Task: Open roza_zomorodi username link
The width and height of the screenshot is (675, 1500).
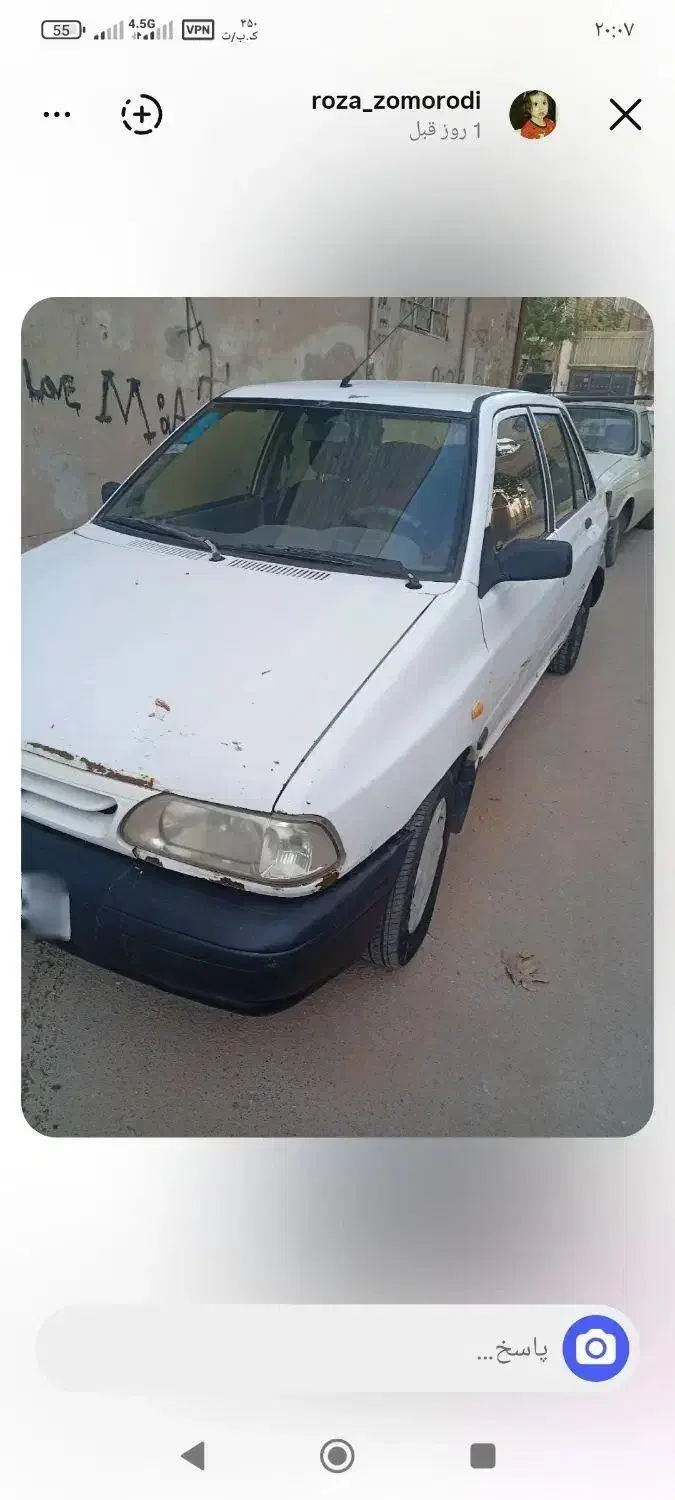Action: (396, 100)
